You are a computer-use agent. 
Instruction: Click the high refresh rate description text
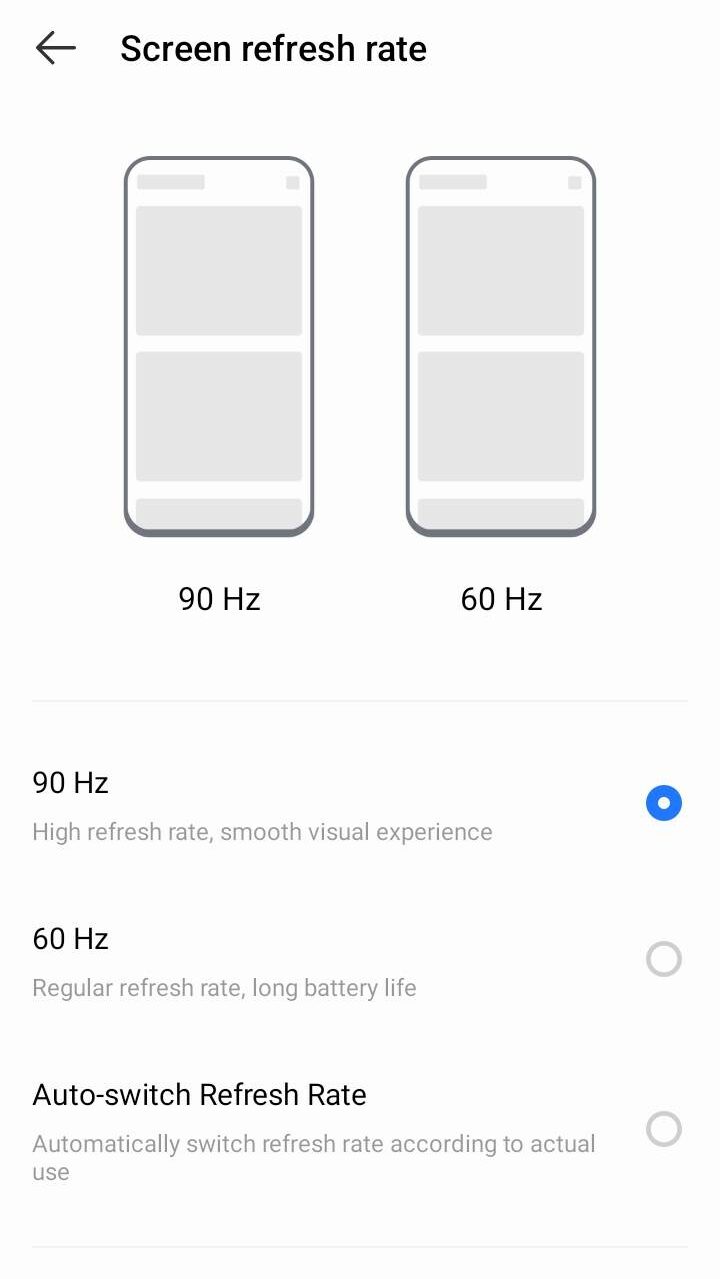(262, 831)
